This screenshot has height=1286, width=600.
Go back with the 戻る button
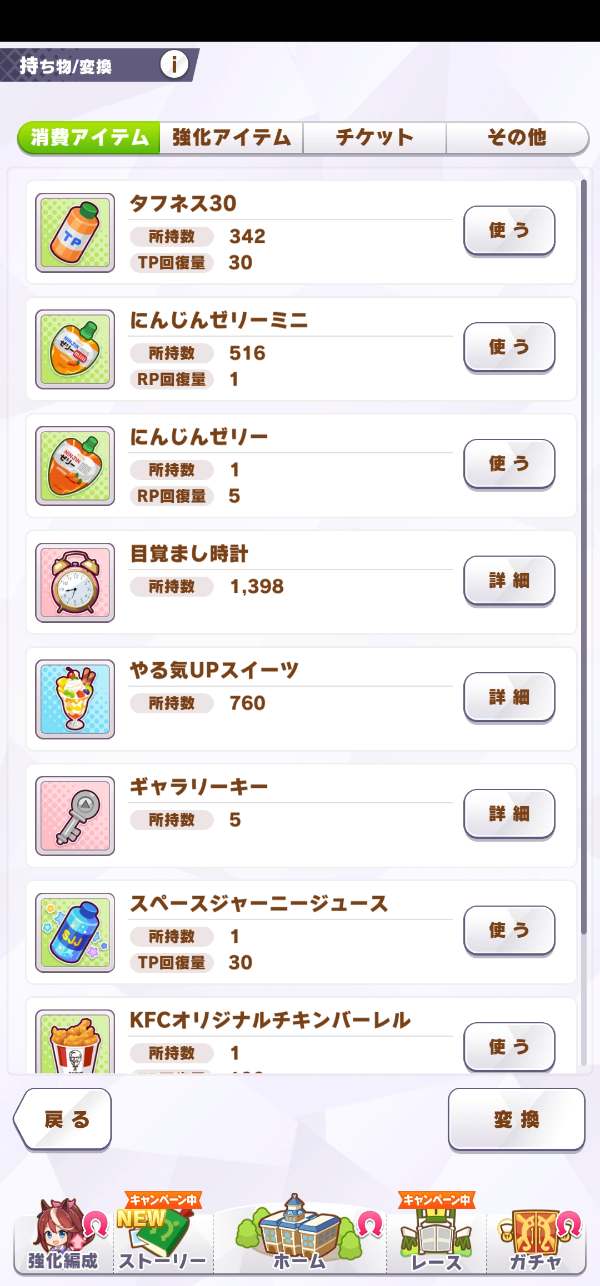pos(65,1119)
